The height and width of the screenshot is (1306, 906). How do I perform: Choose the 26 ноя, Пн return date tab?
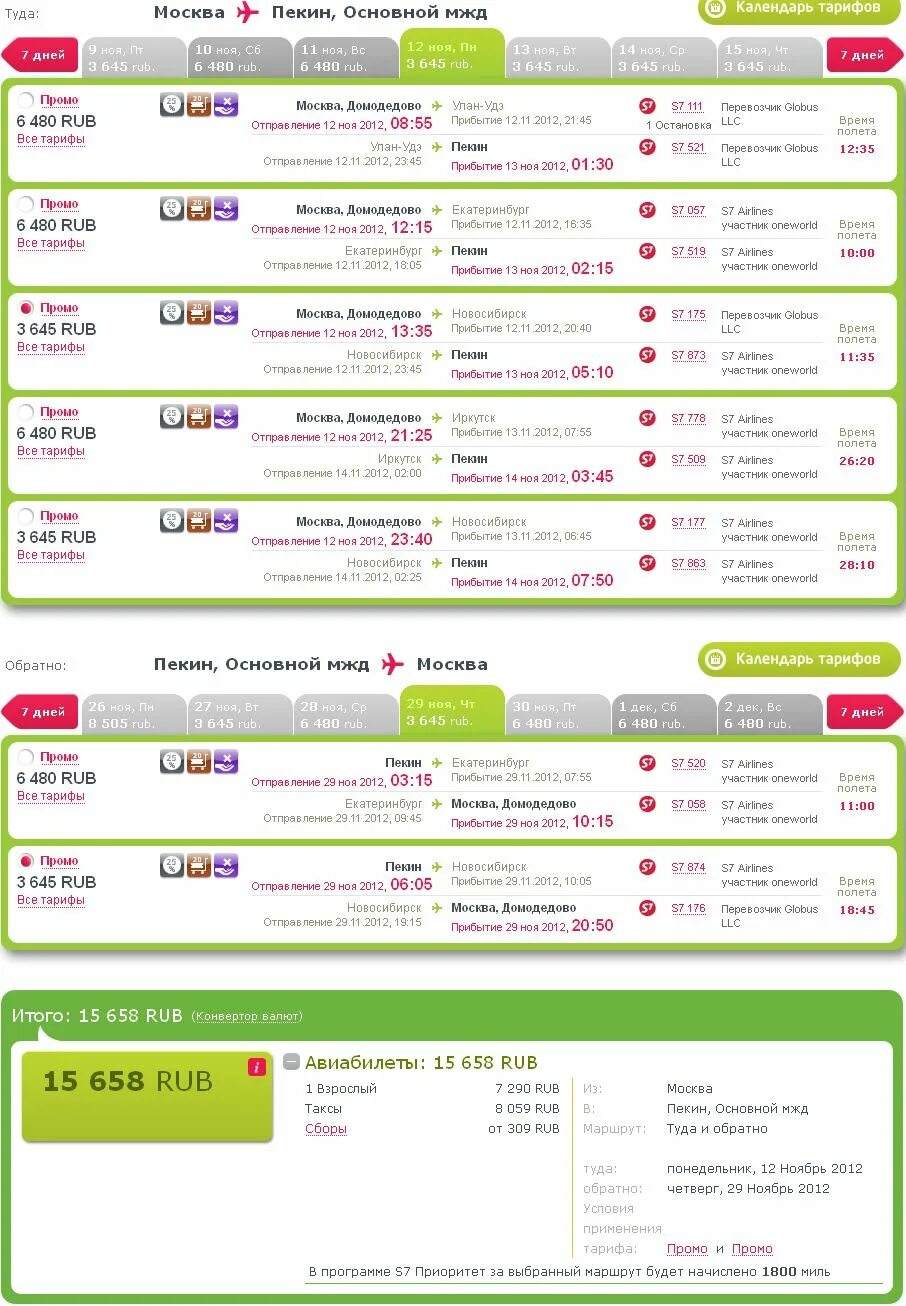click(133, 714)
